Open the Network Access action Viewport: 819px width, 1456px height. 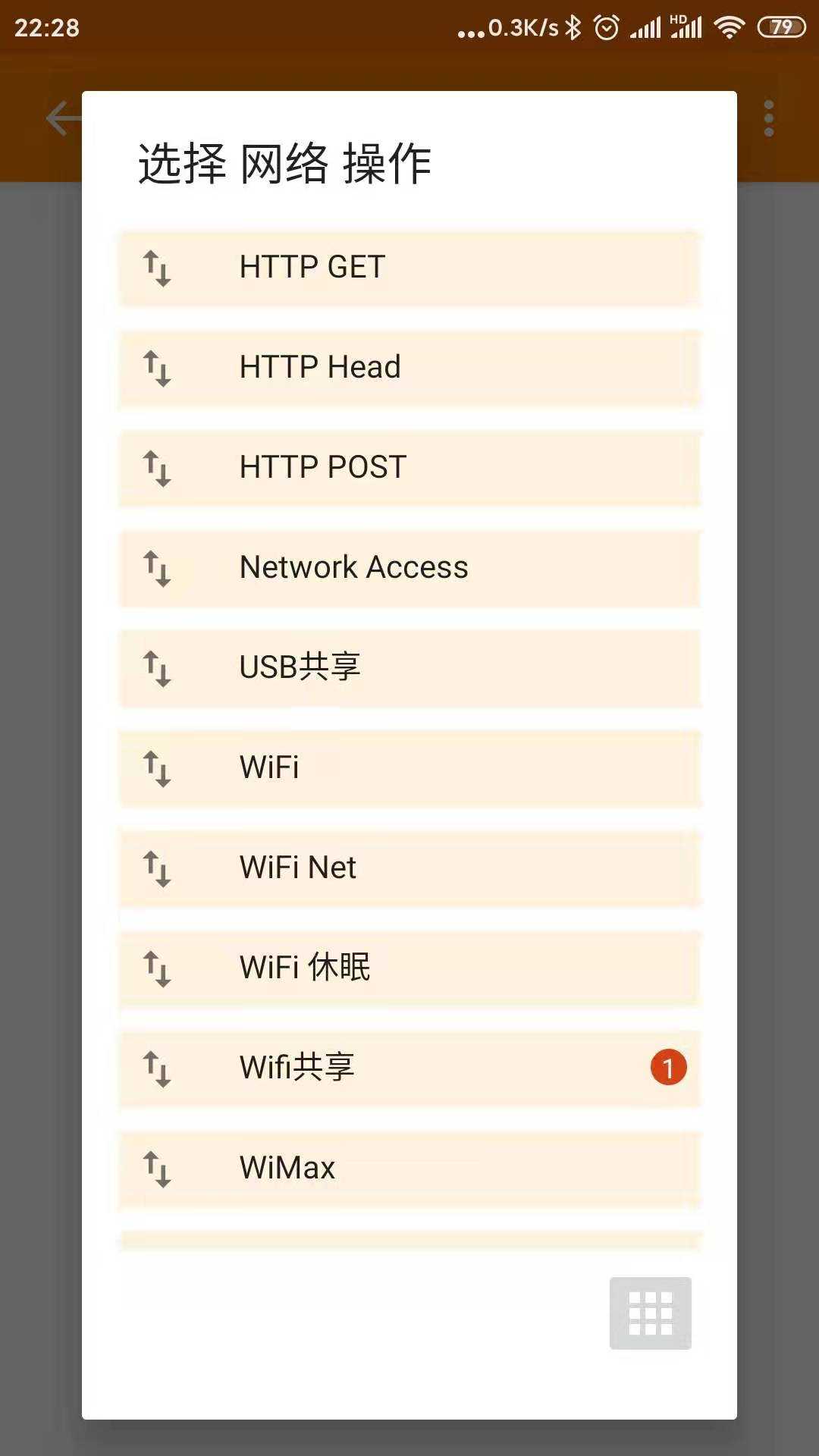[409, 567]
